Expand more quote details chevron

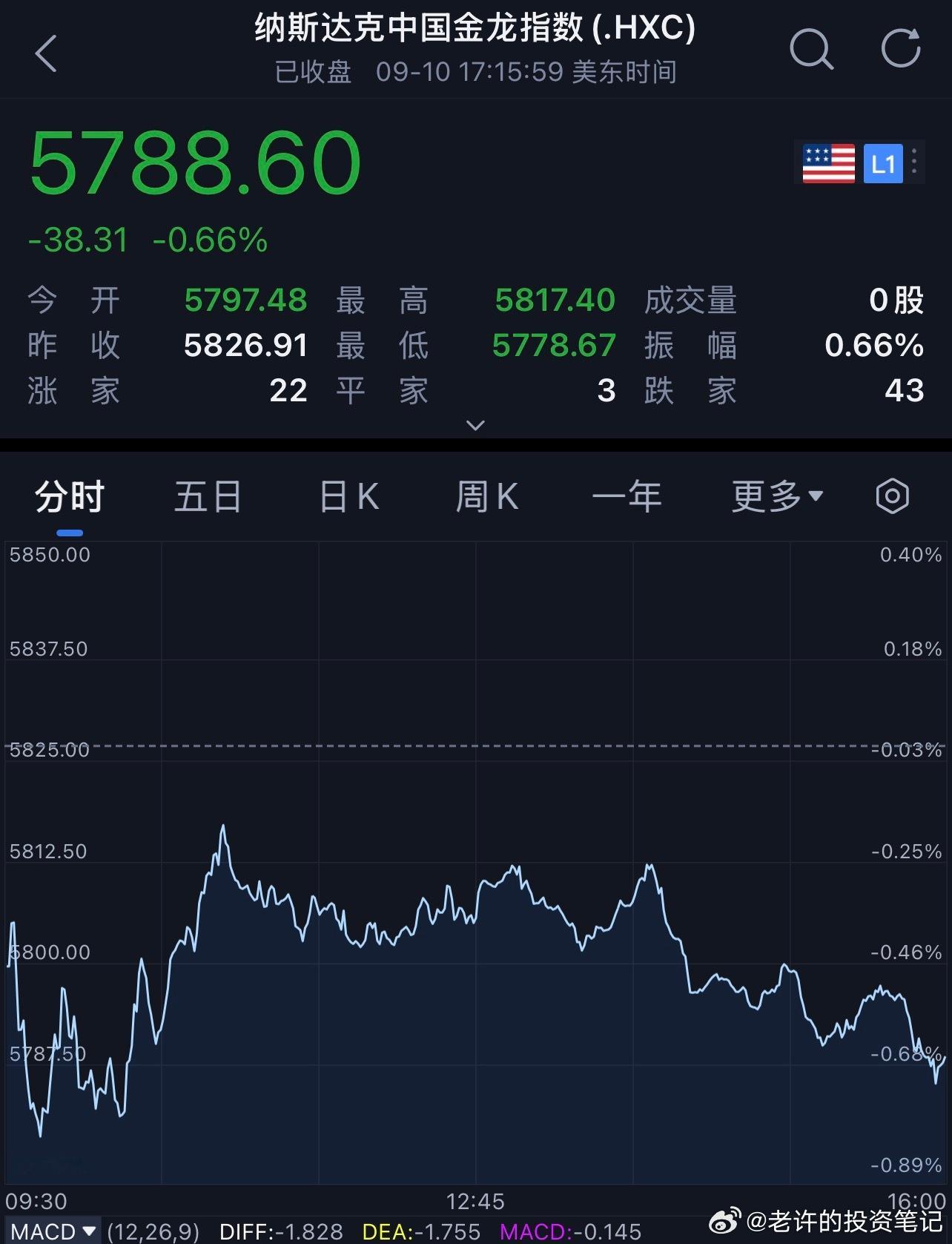(475, 425)
